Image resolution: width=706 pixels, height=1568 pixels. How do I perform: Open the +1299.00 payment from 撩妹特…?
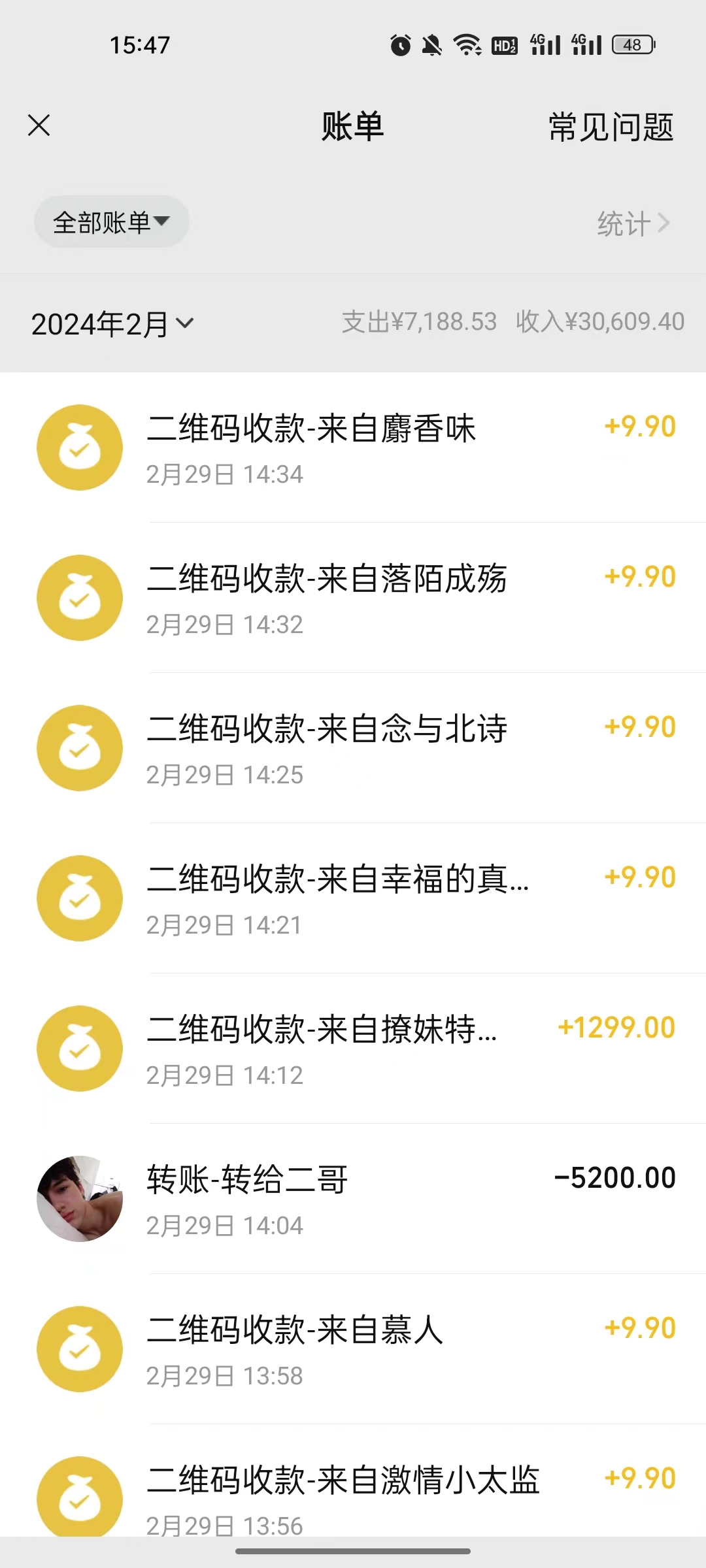coord(353,1049)
